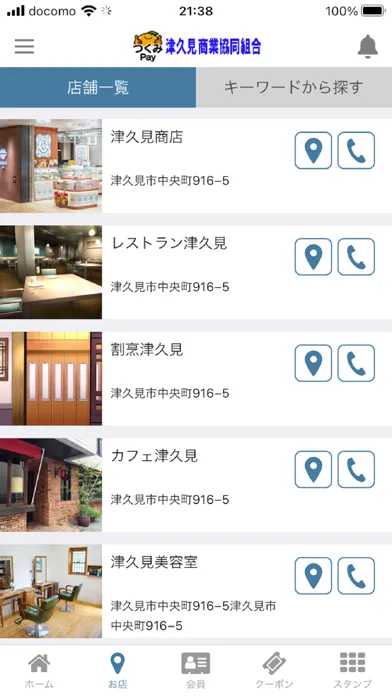Screen dimensions: 392x696
Task: Call 津久見美容室 via phone icon
Action: tap(356, 576)
